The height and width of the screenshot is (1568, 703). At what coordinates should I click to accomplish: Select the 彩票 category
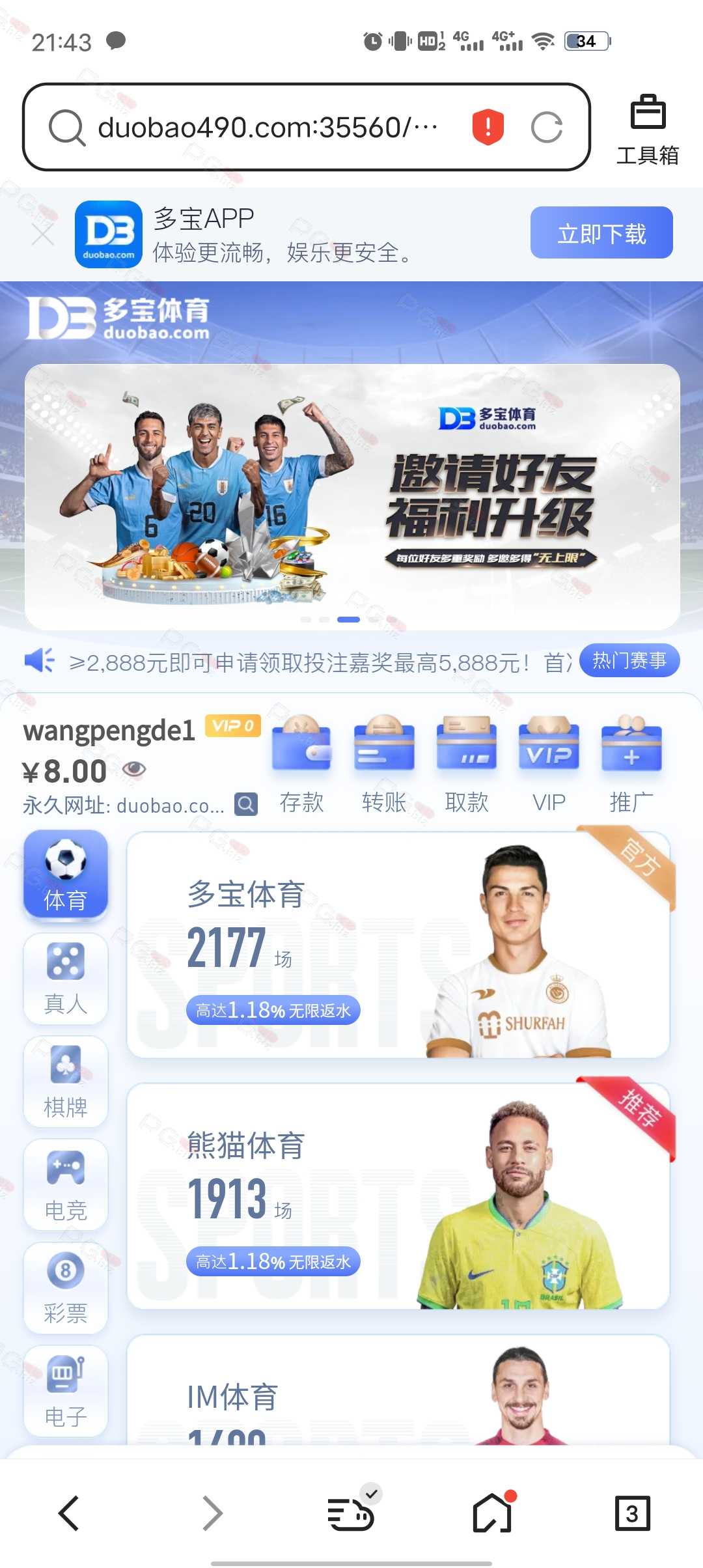[x=66, y=1288]
